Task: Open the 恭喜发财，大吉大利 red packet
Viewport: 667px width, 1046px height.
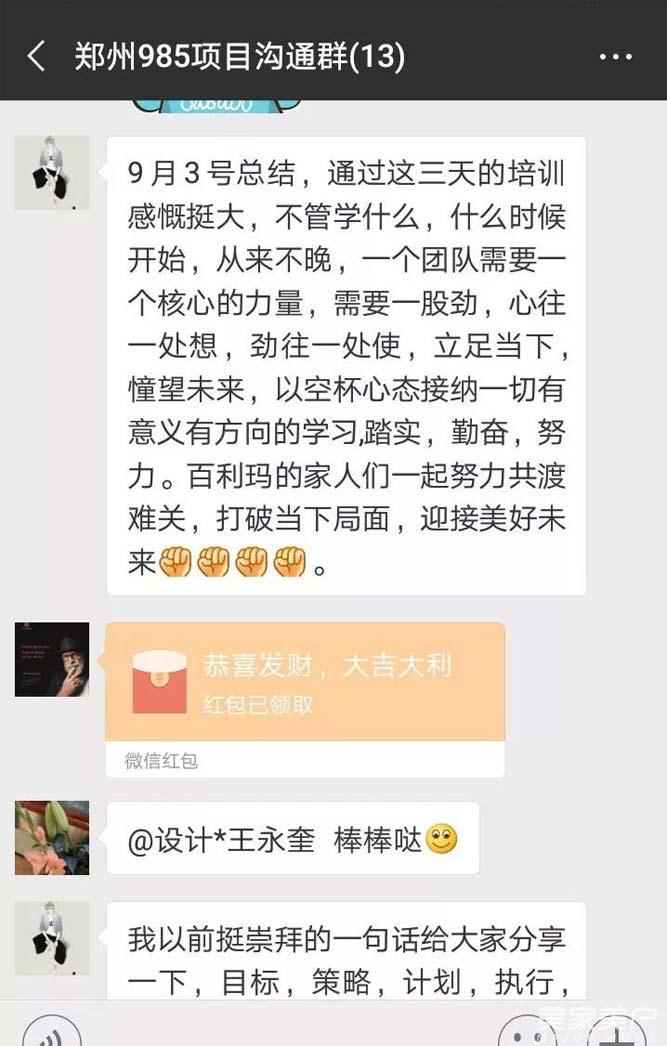Action: coord(305,681)
